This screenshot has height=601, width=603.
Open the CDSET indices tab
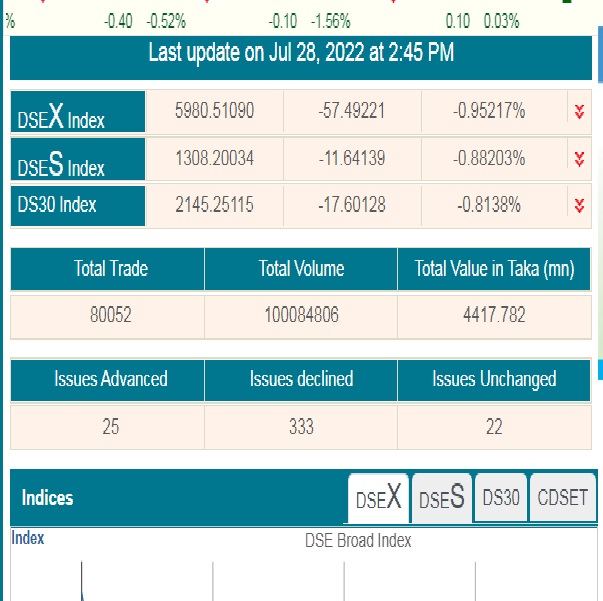(562, 498)
